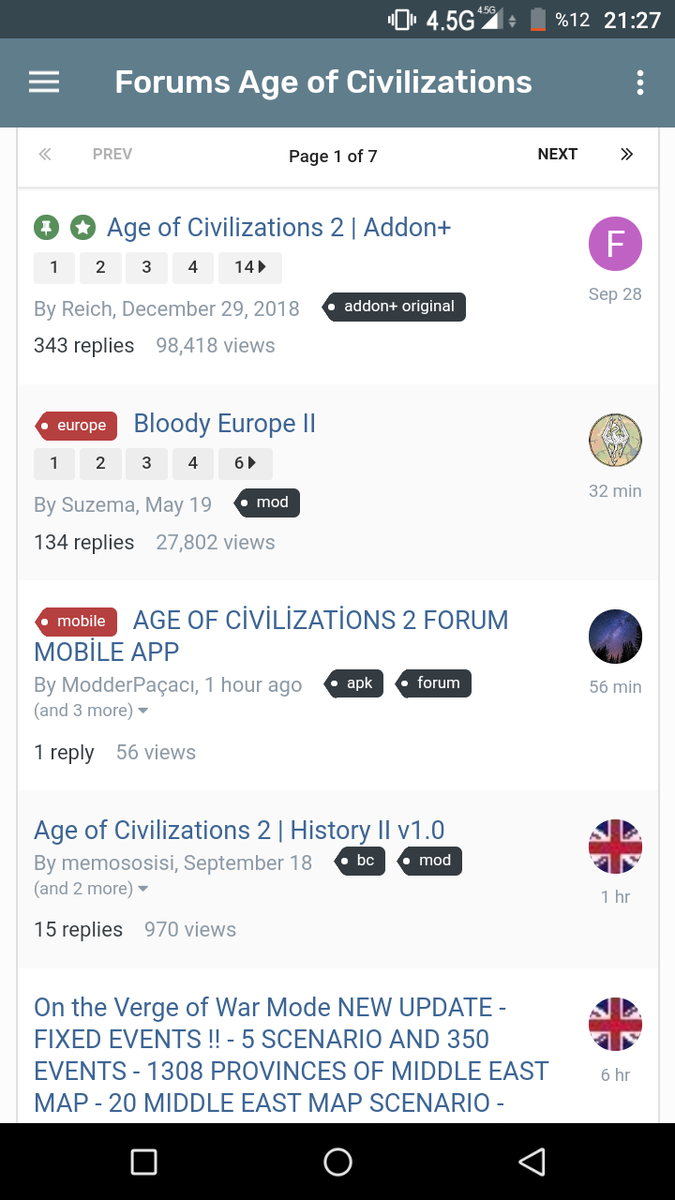This screenshot has height=1200, width=675.
Task: Open the History II v1.0 topic
Action: point(239,830)
